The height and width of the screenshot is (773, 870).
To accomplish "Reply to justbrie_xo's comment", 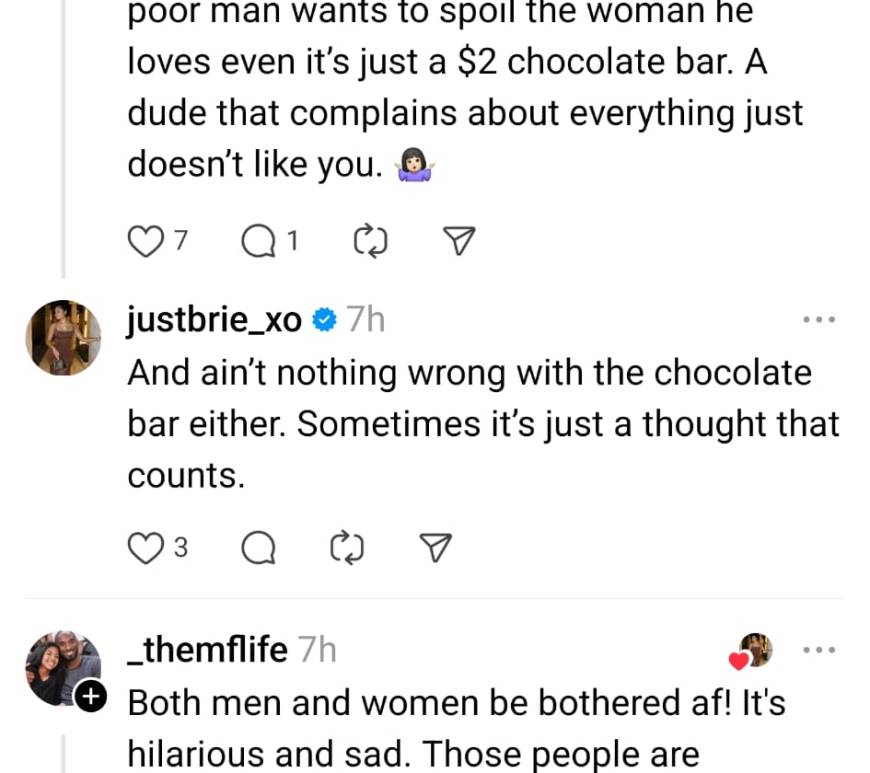I will (260, 547).
